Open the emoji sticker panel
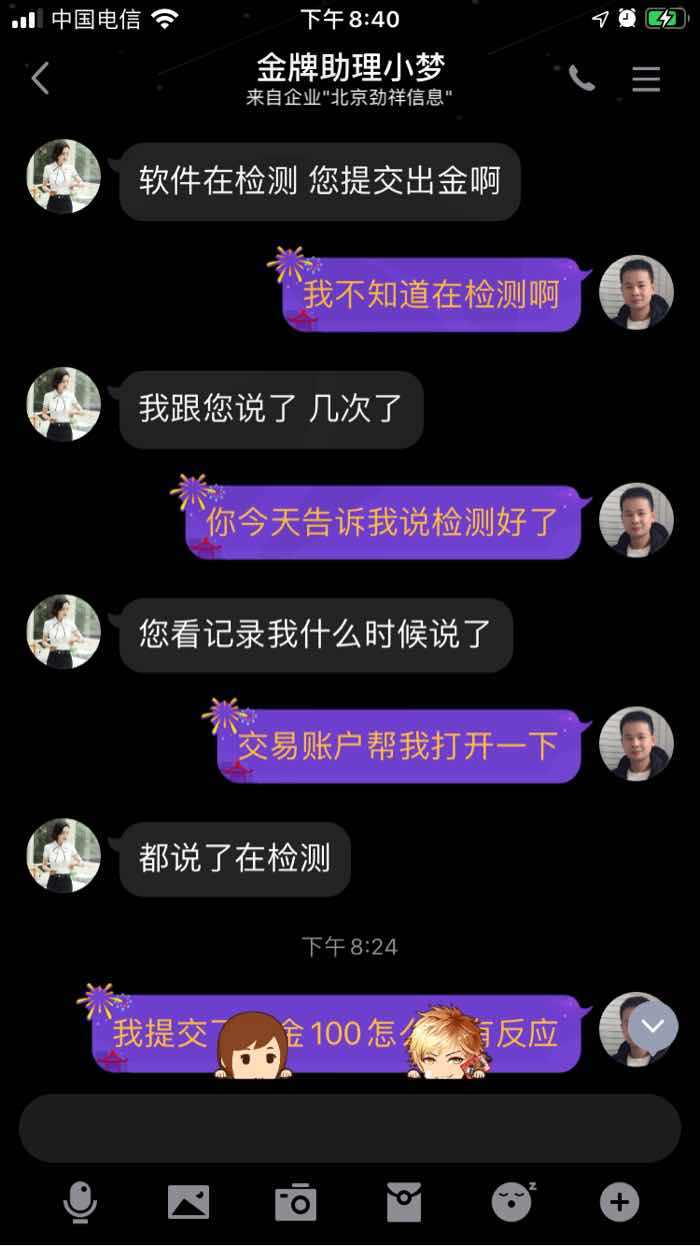Screen dimensions: 700x1246 pyautogui.click(x=513, y=1202)
